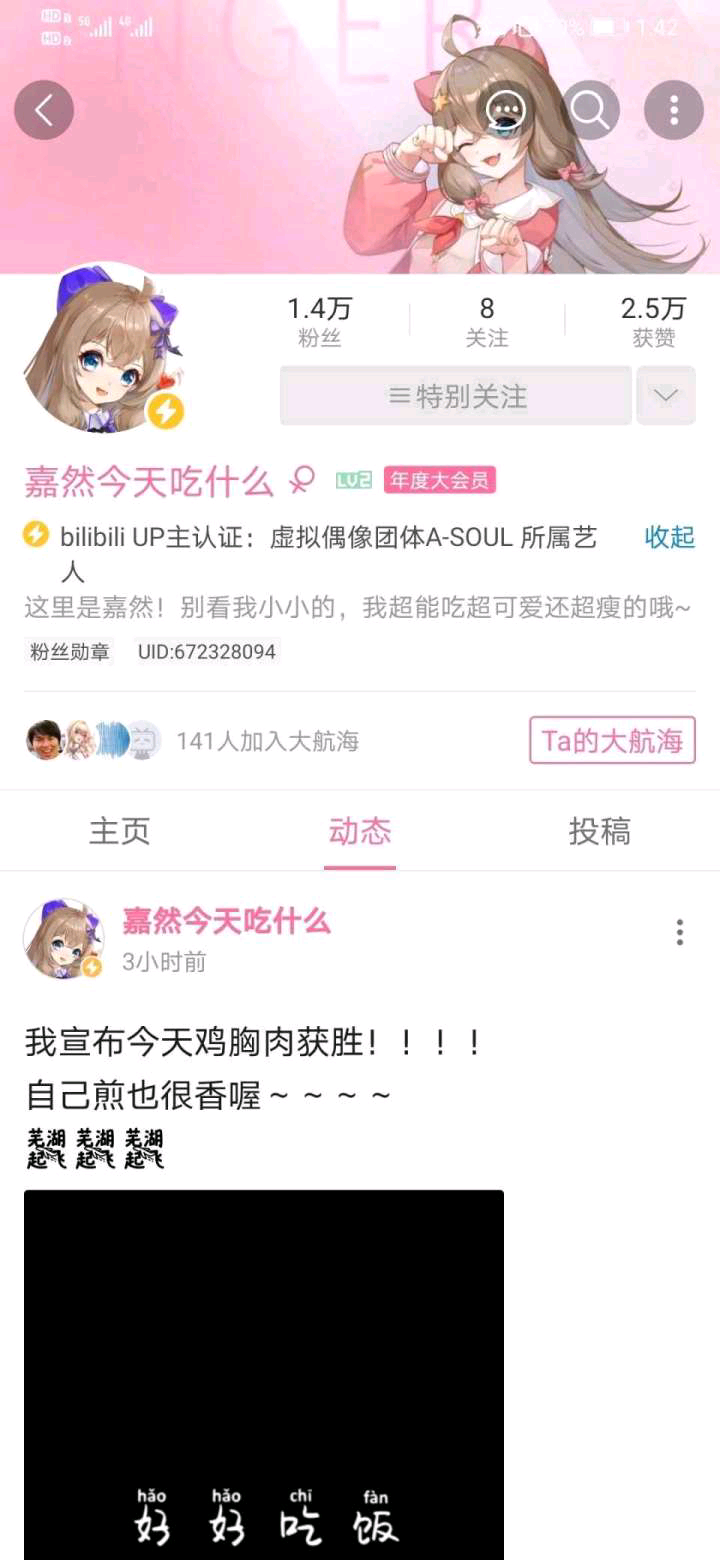View the 141人加入大航海 members row

click(x=192, y=741)
